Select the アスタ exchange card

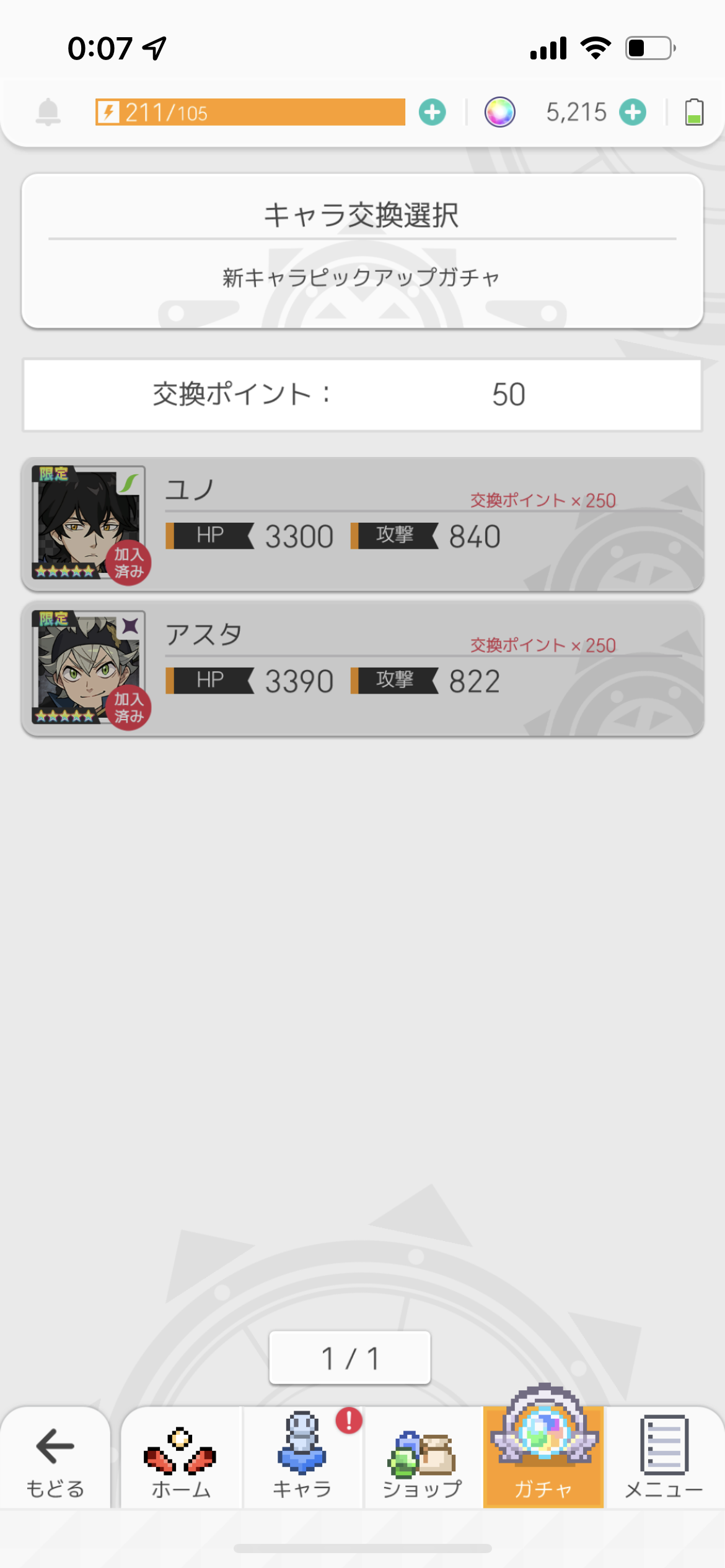(362, 669)
